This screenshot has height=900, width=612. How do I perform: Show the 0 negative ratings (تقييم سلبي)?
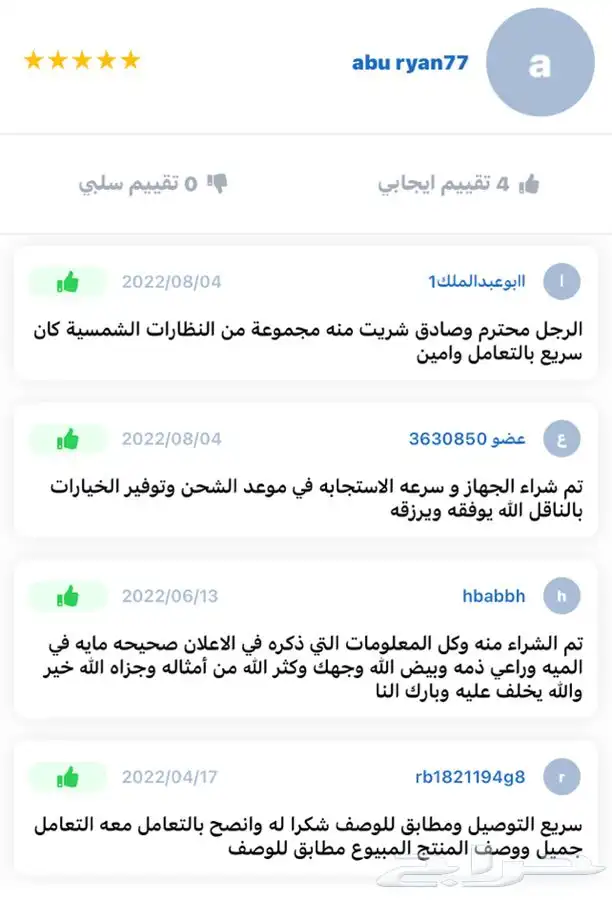(153, 184)
